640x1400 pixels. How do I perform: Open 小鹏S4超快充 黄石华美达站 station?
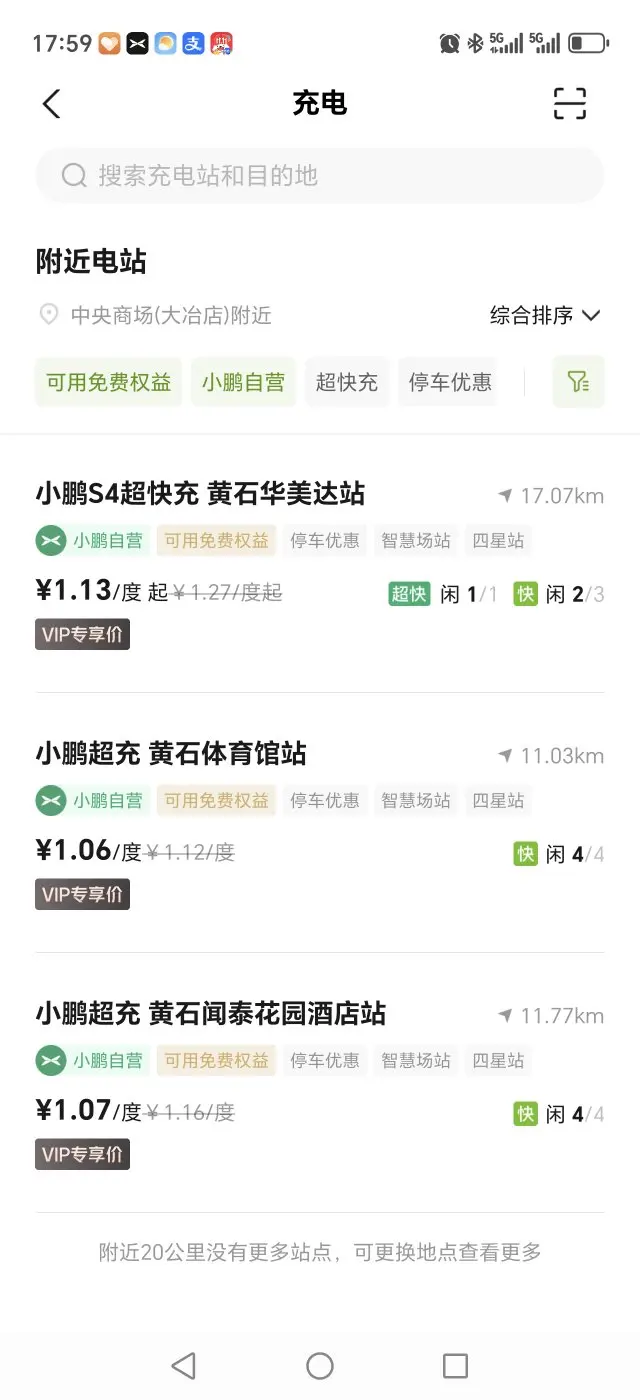320,563
